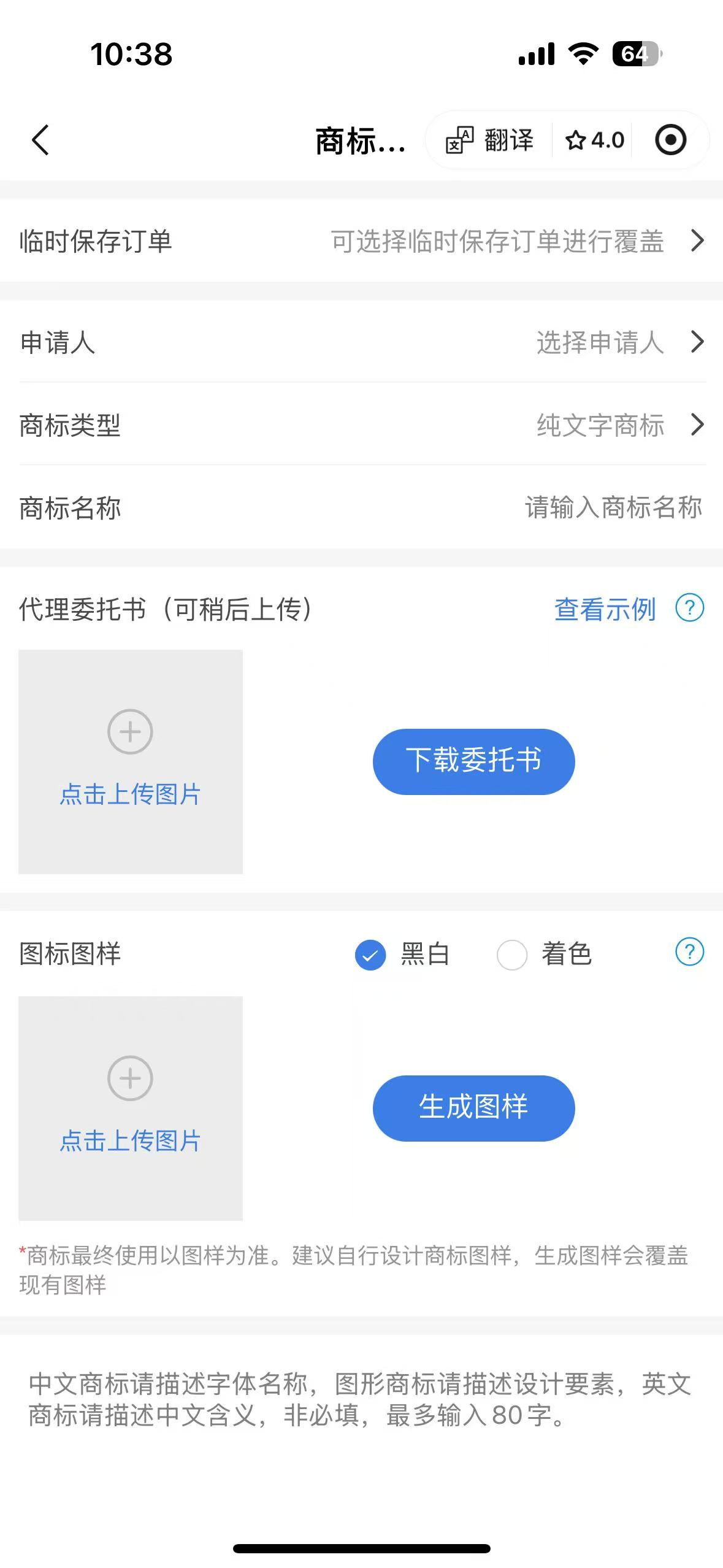Tap the 生成图样 button
This screenshot has width=723, height=1568.
click(473, 1108)
